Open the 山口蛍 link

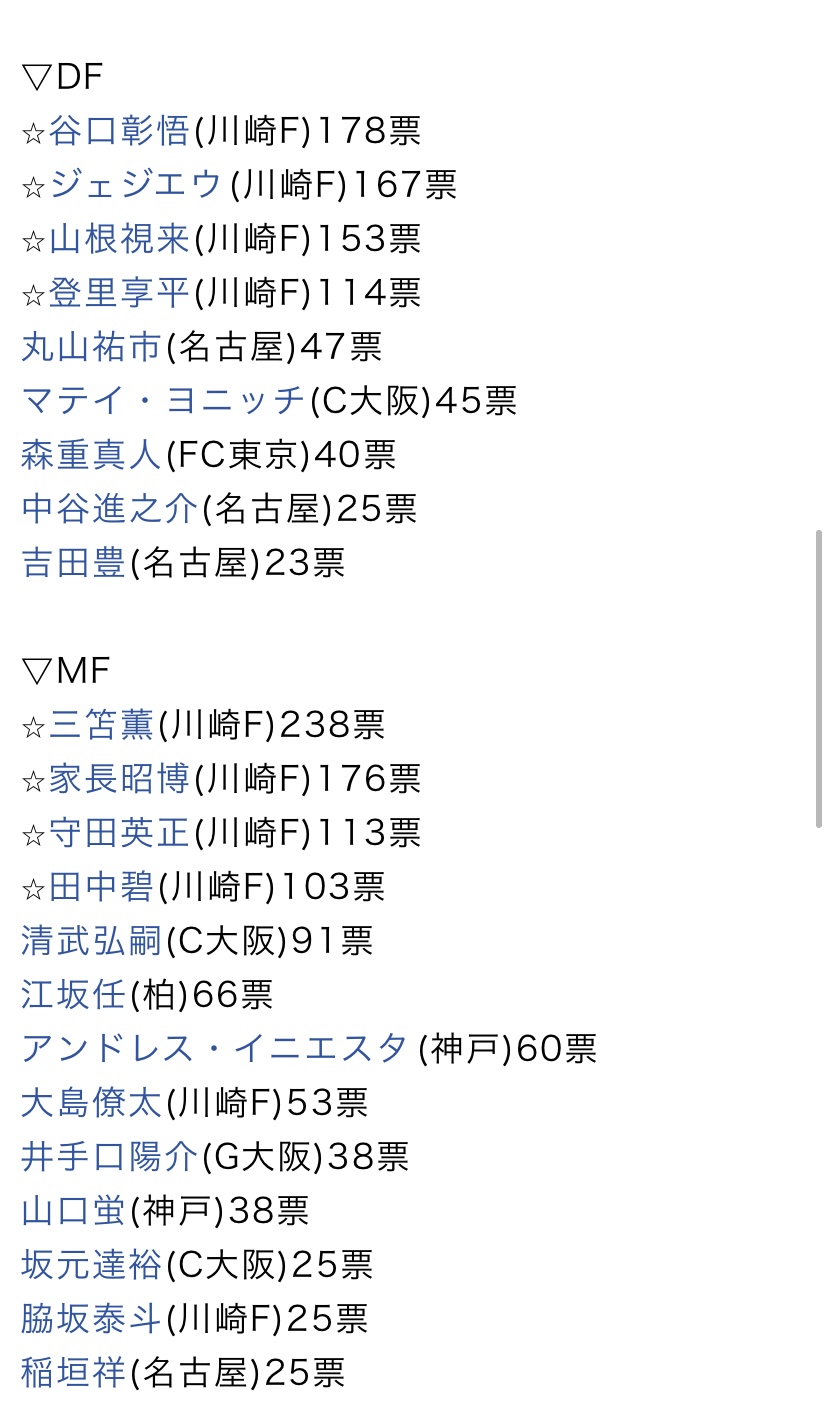tap(73, 1211)
